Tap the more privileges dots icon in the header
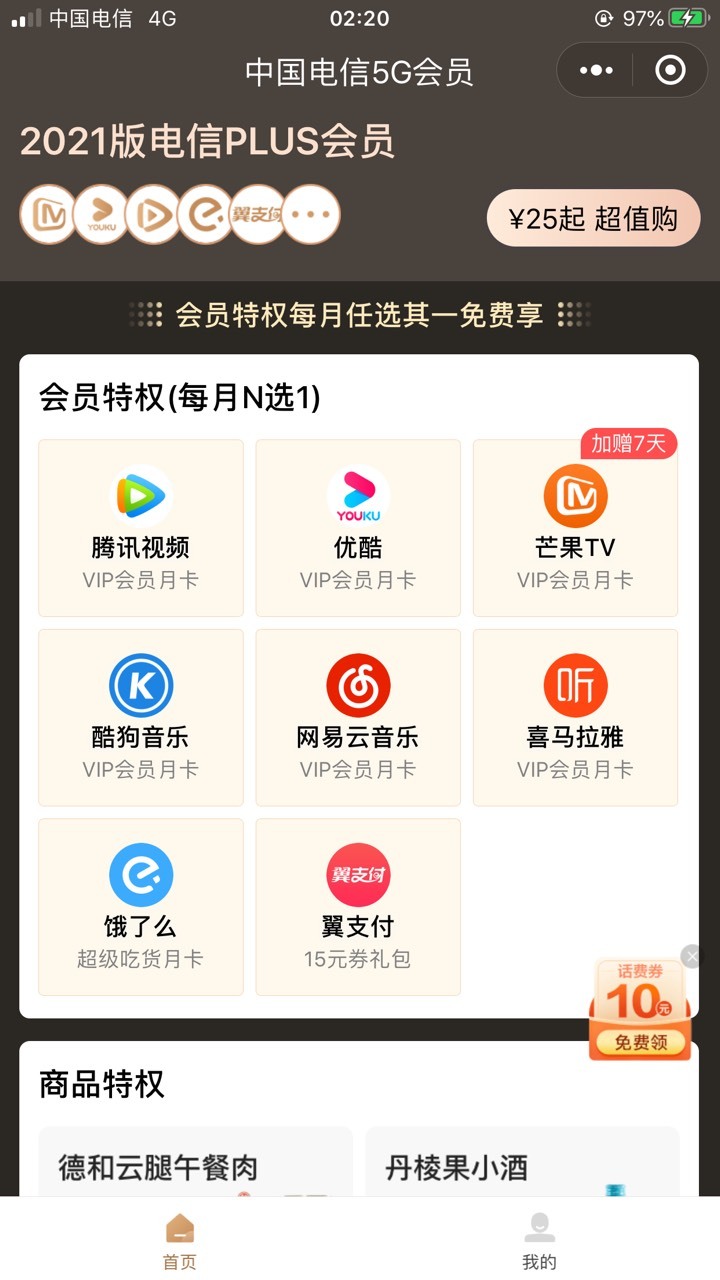Image resolution: width=720 pixels, height=1280 pixels. (x=311, y=215)
